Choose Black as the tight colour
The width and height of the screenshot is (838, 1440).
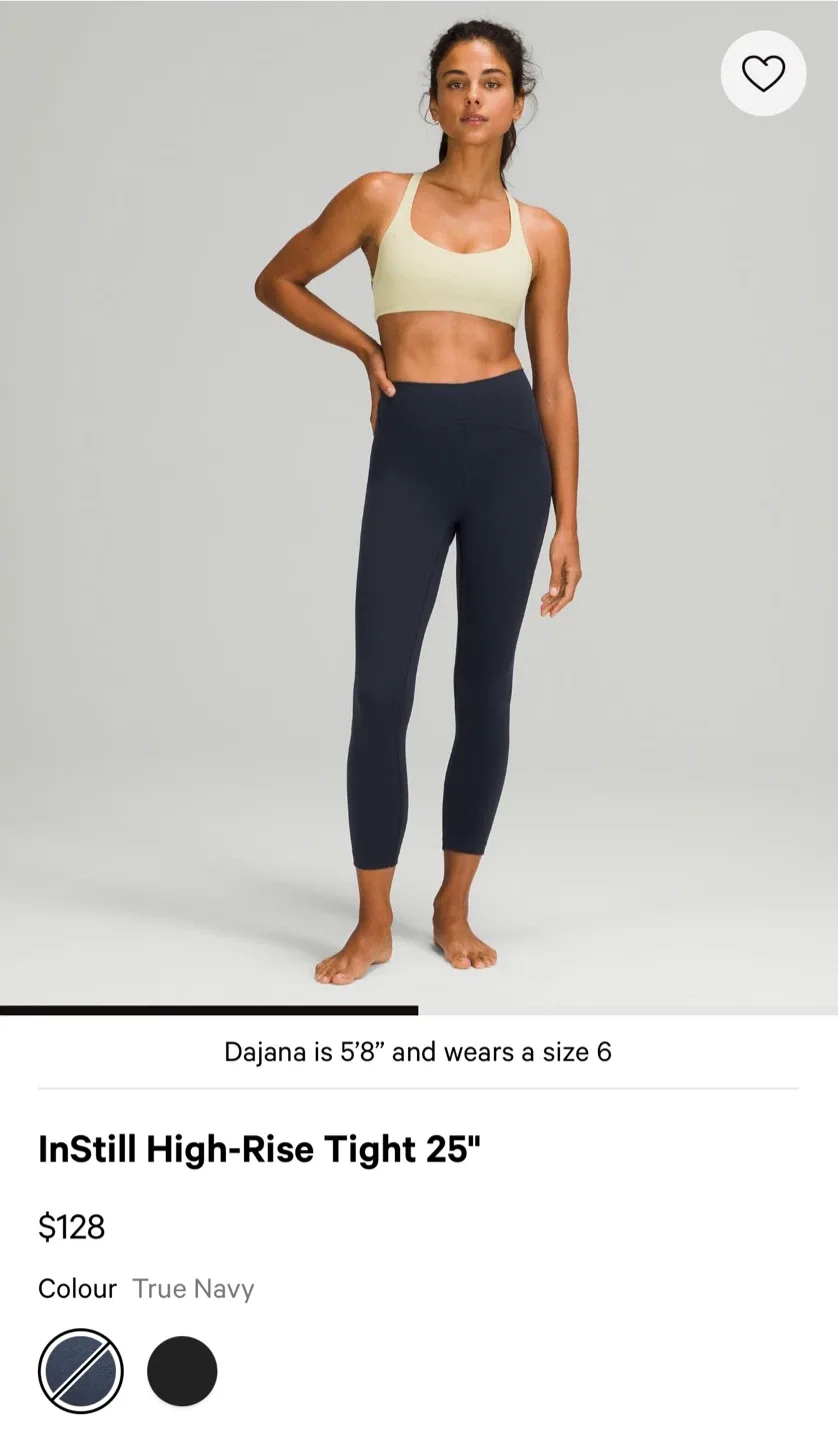[182, 1371]
